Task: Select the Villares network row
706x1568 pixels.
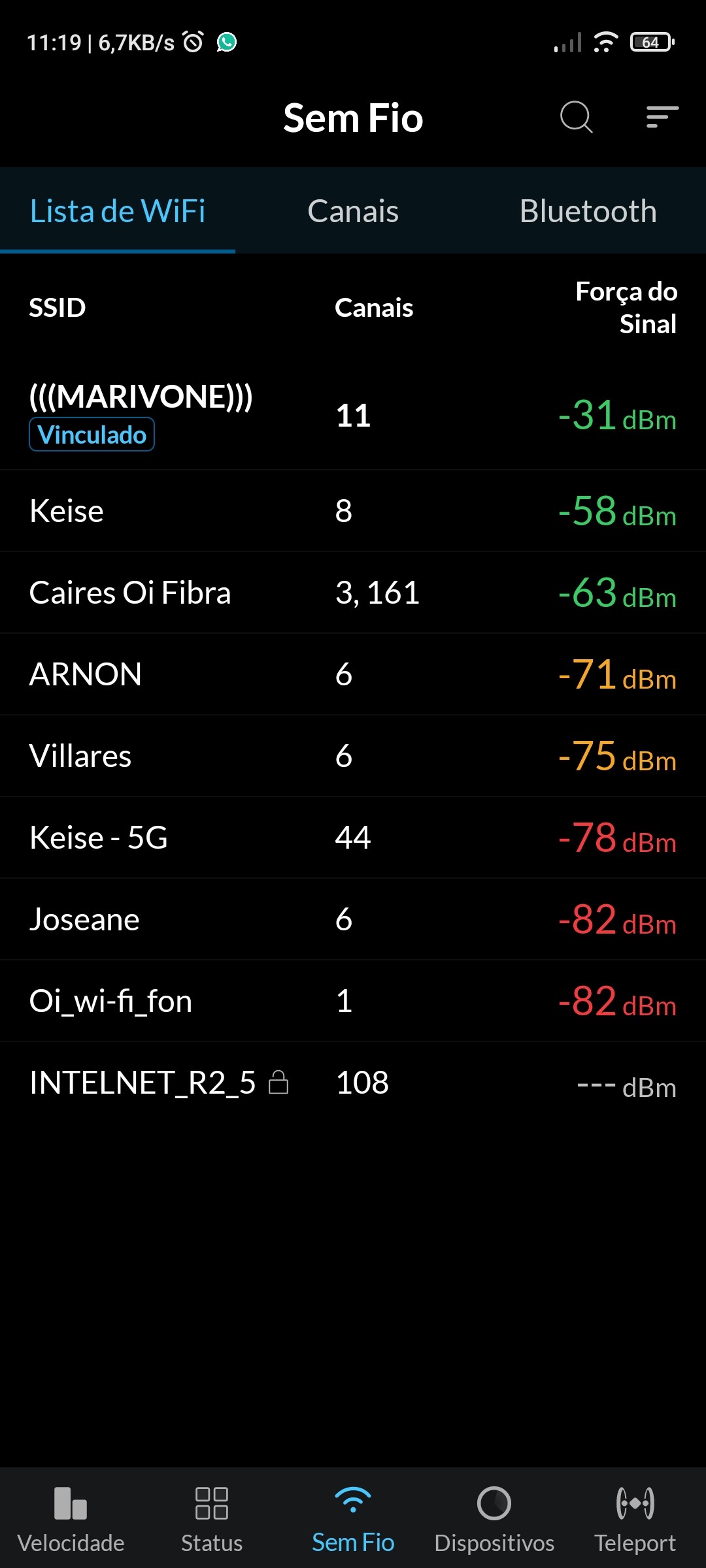Action: coord(353,756)
